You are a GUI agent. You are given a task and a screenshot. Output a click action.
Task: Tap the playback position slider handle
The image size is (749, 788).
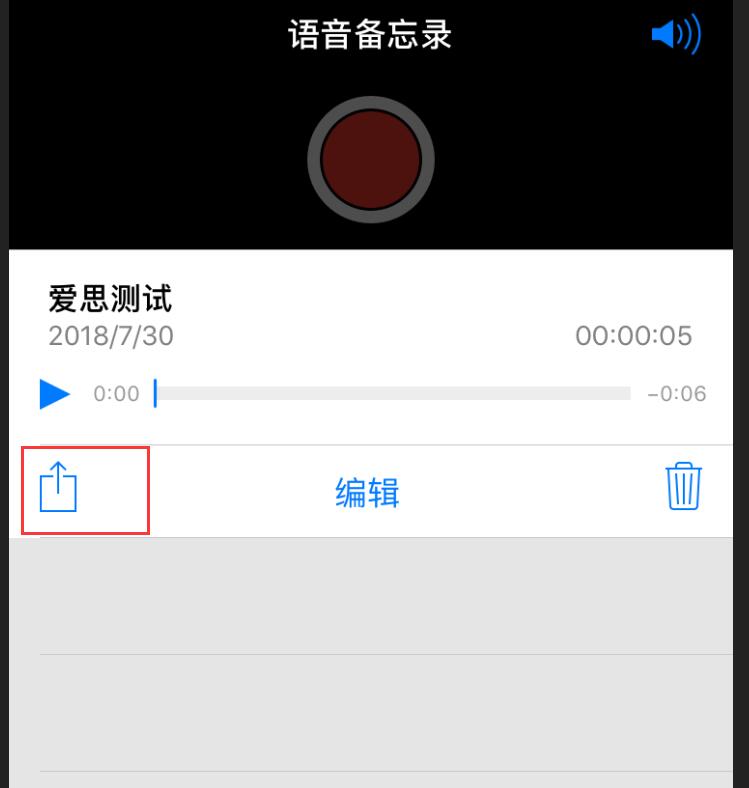point(156,394)
